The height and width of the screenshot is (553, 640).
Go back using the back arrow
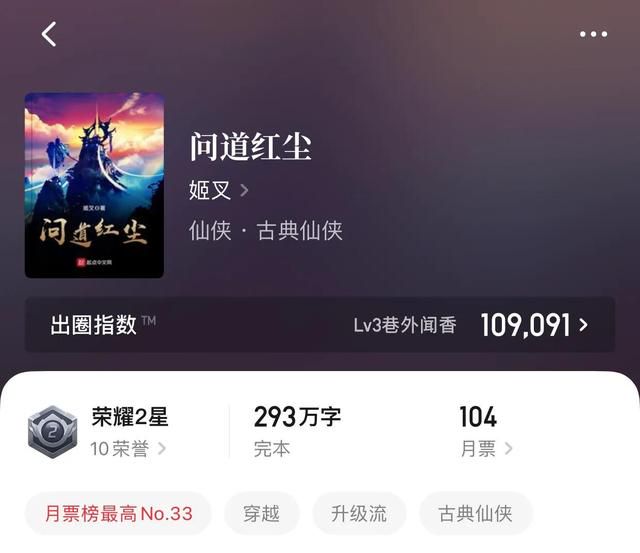(49, 34)
